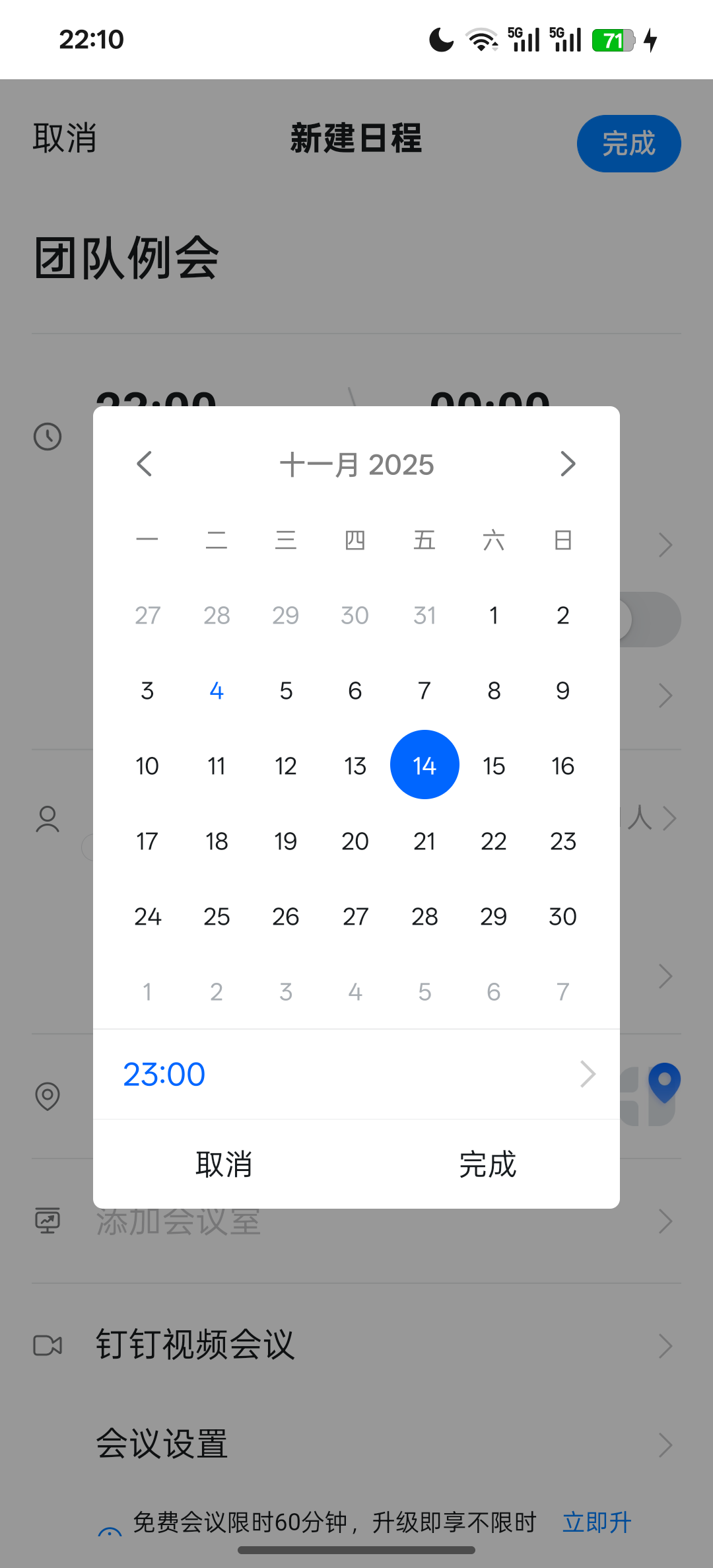This screenshot has width=713, height=1568.
Task: Tap the currently selected date 14
Action: coord(424,765)
